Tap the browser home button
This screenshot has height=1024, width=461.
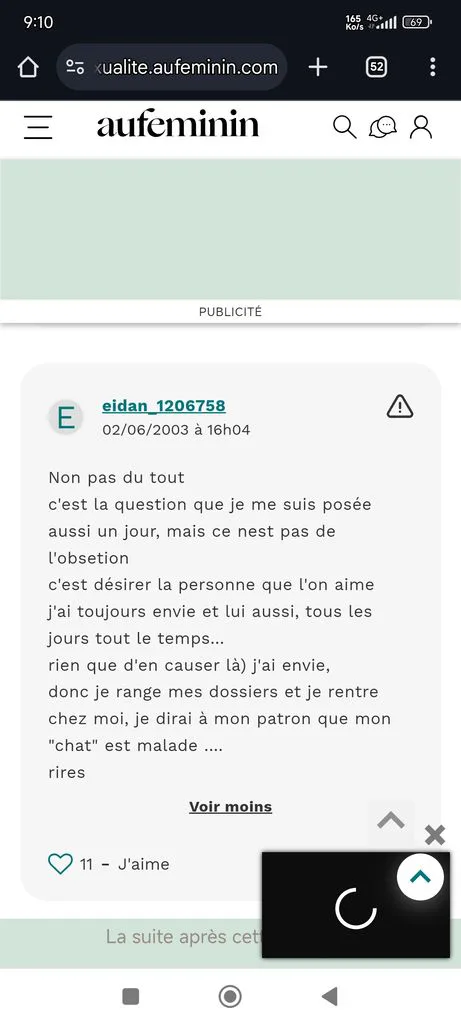tap(28, 67)
